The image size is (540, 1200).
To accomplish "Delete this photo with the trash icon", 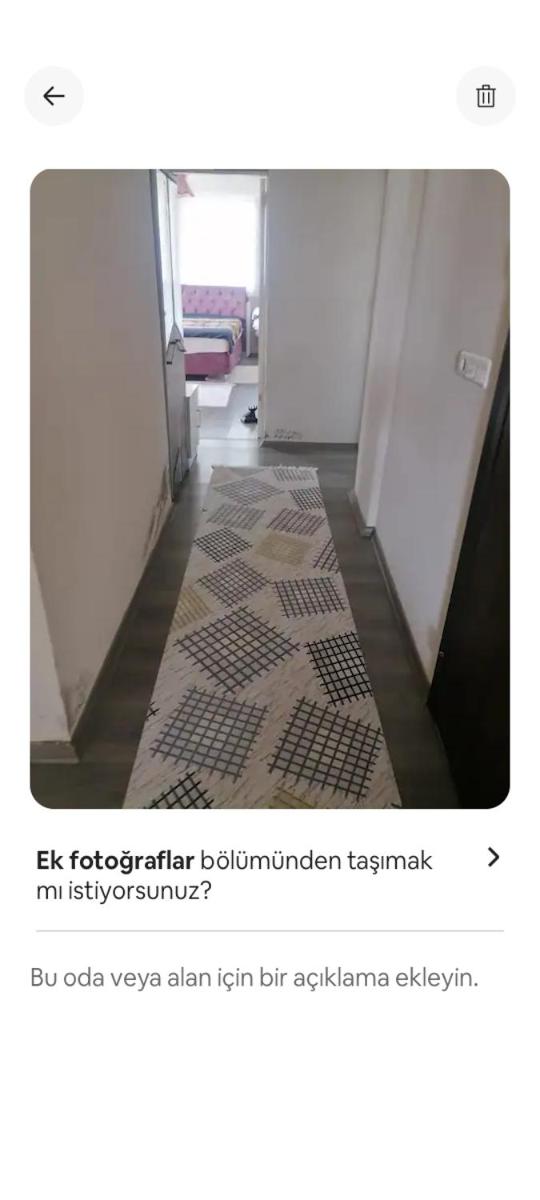I will click(486, 96).
